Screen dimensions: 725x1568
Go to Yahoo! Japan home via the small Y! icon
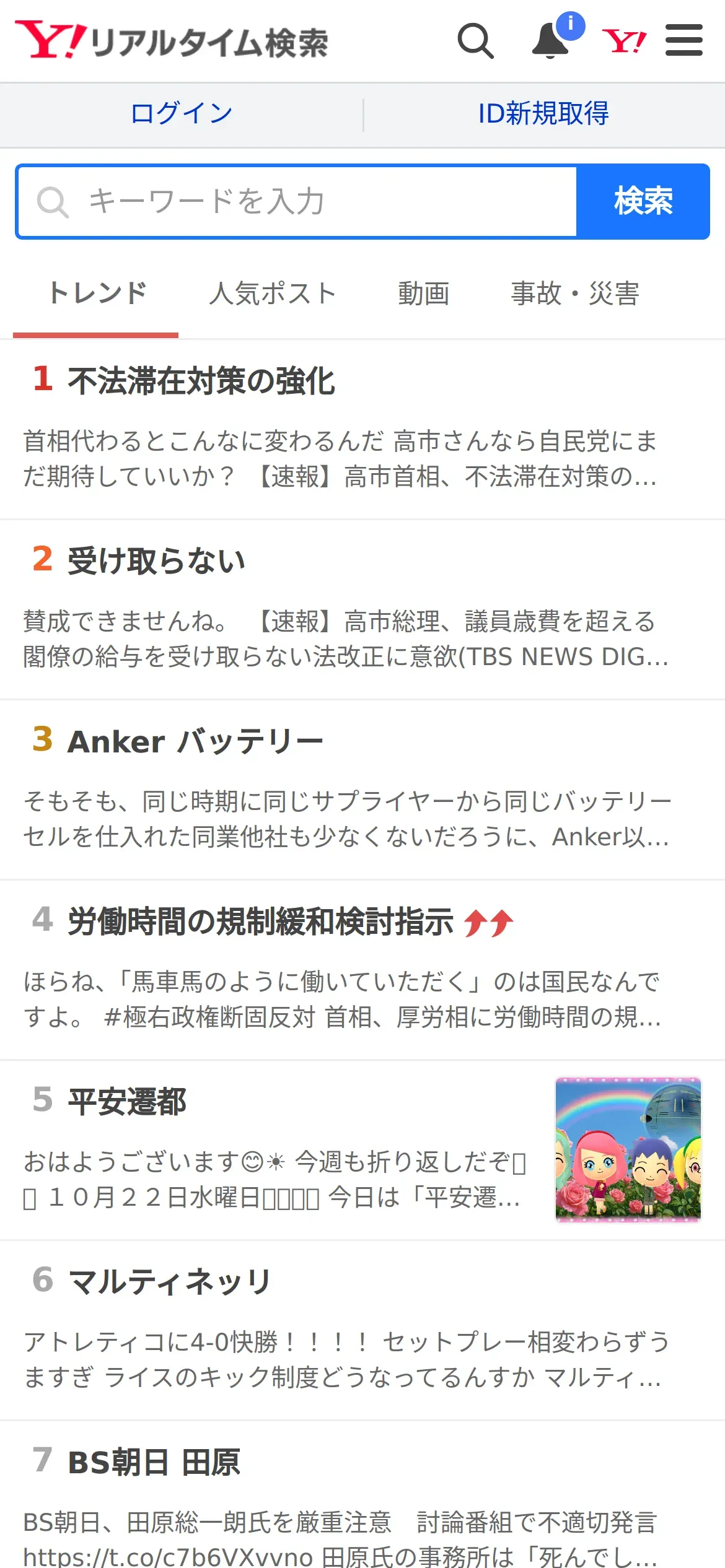pos(624,41)
